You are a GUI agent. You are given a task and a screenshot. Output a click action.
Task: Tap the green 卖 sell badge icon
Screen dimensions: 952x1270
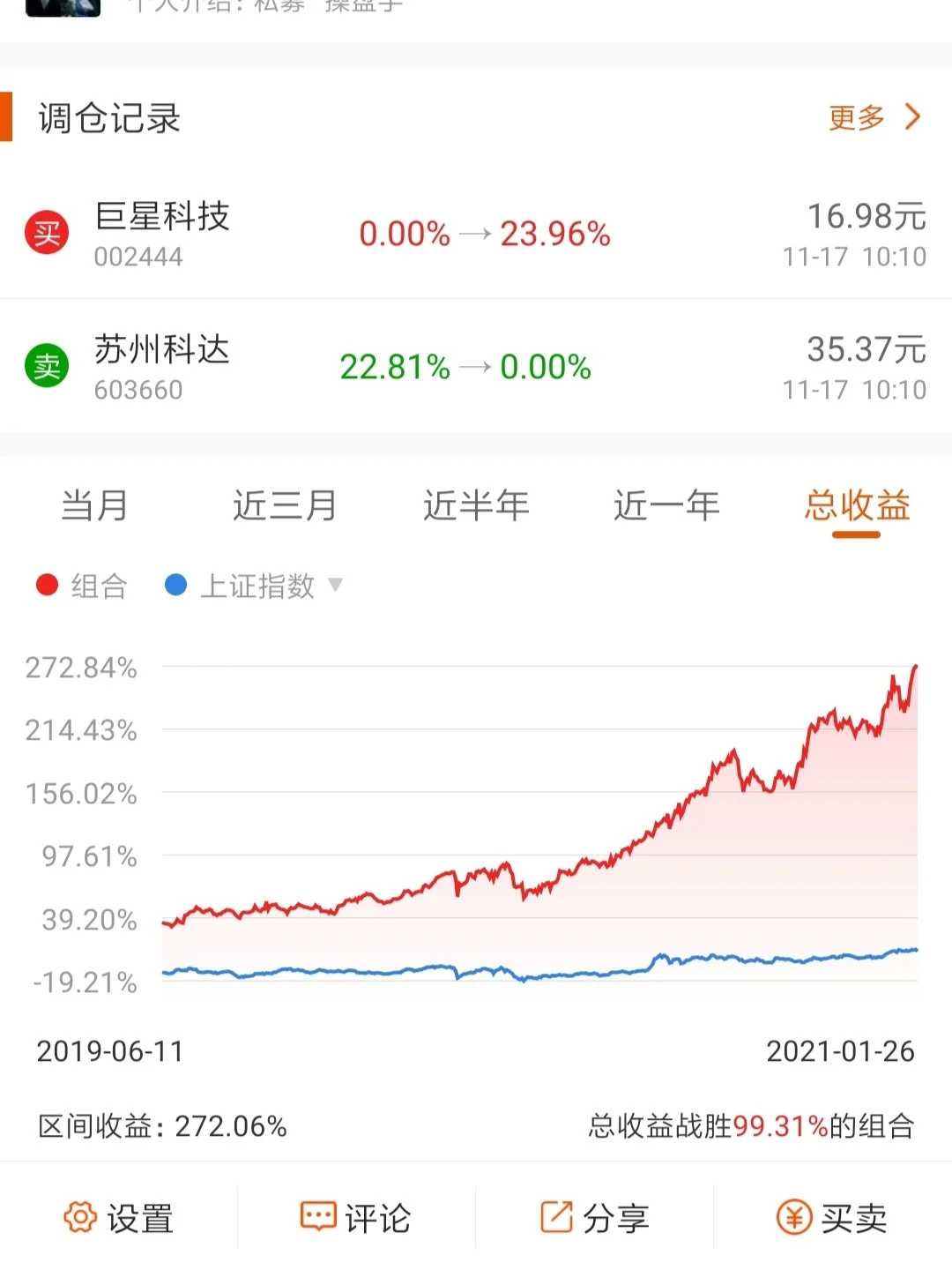click(46, 366)
